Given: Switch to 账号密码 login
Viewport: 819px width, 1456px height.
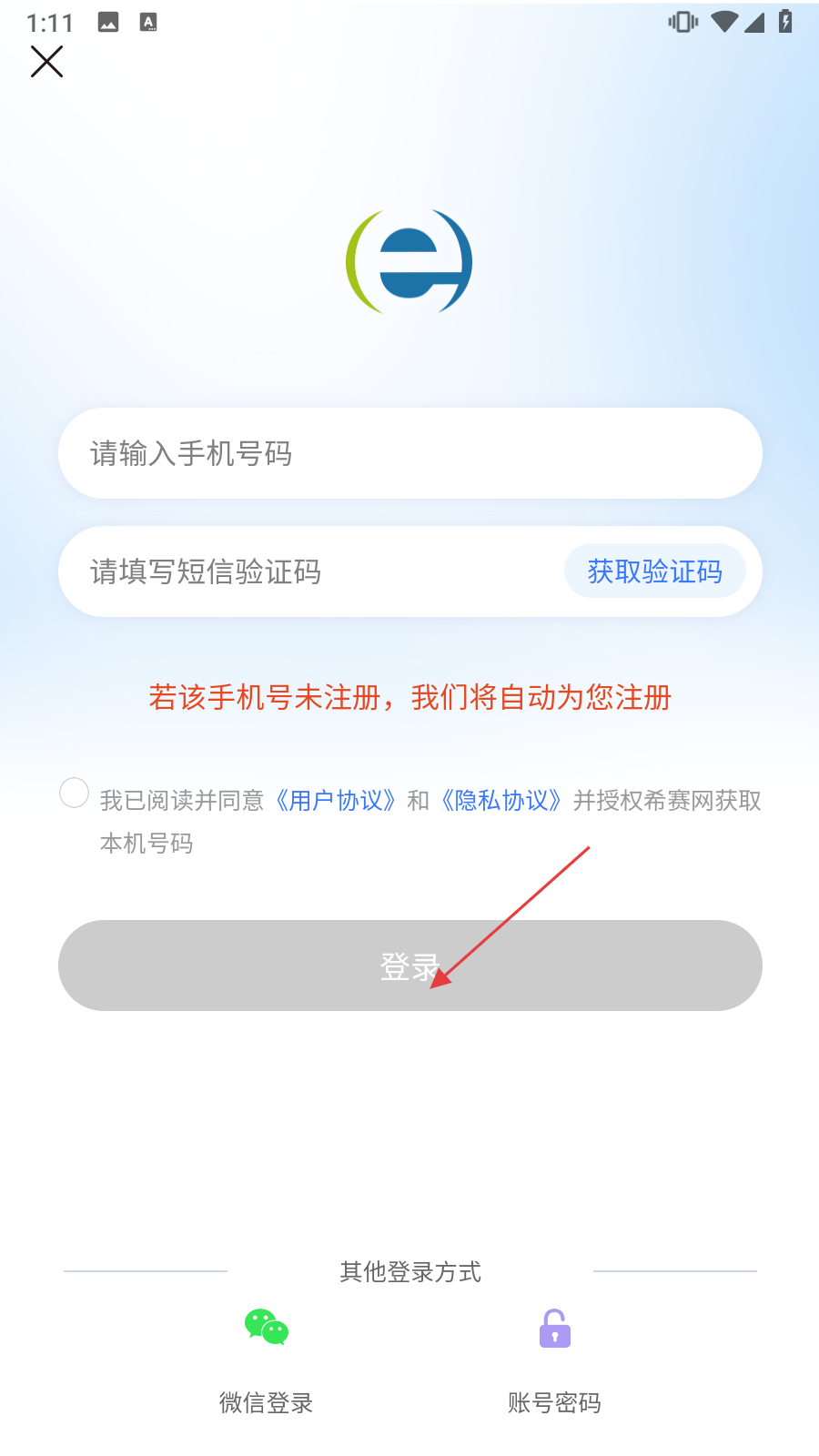Looking at the screenshot, I should [x=554, y=1356].
